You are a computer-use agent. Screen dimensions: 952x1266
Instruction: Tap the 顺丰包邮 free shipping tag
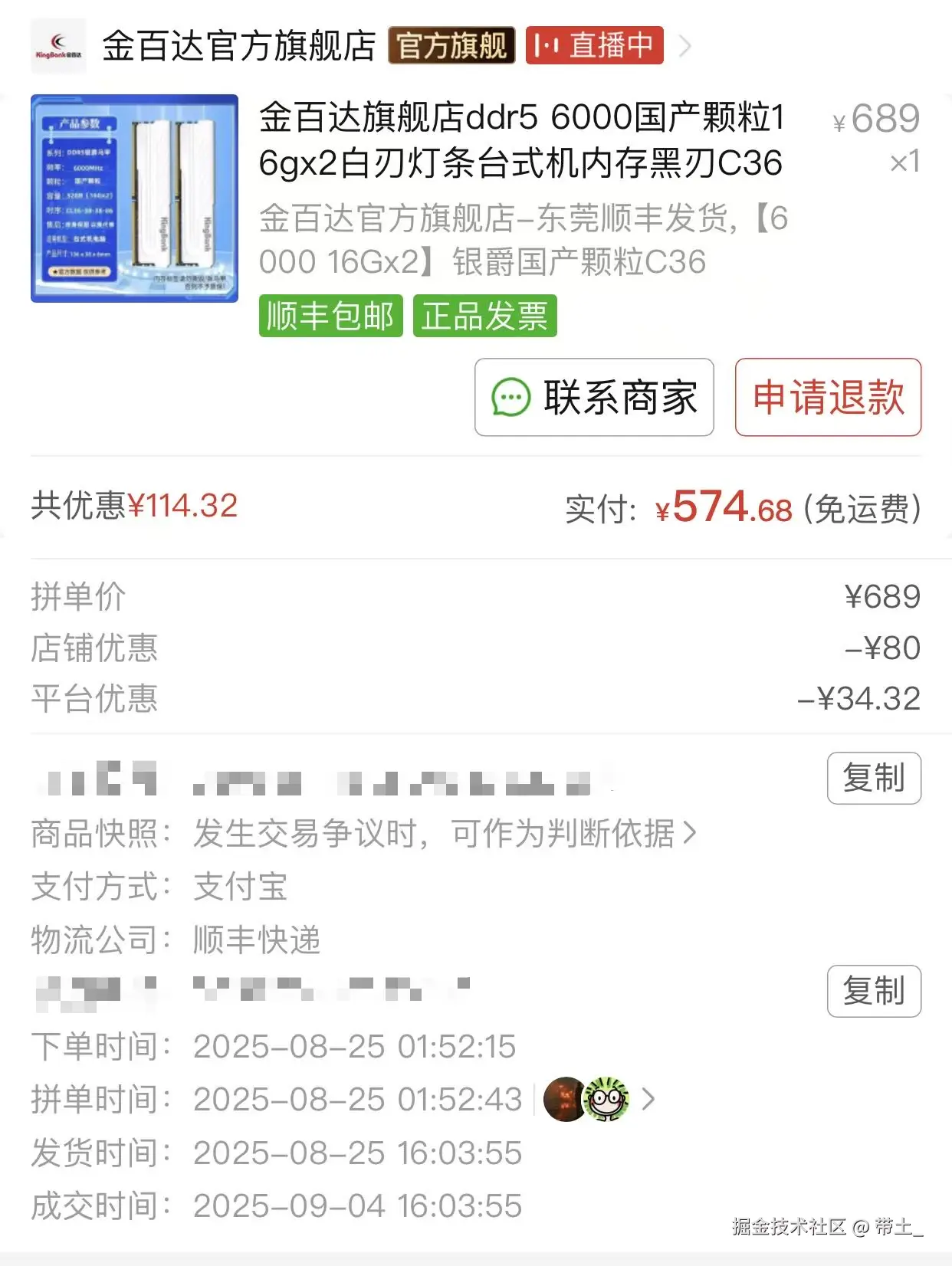click(x=330, y=316)
